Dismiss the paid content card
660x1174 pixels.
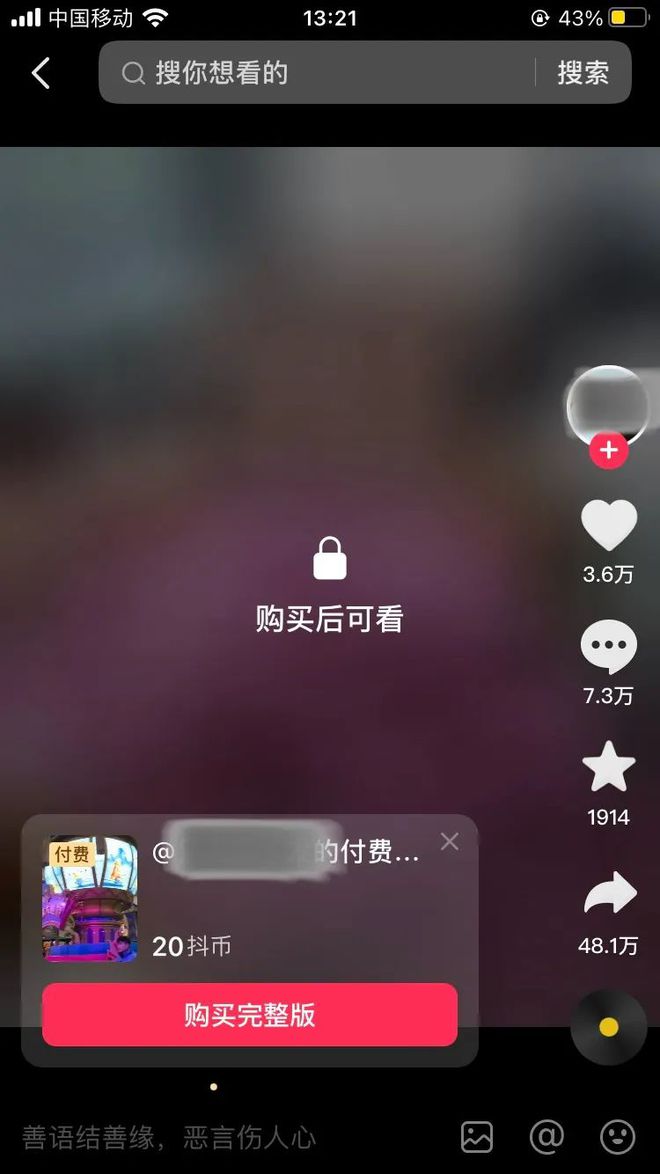[x=450, y=842]
